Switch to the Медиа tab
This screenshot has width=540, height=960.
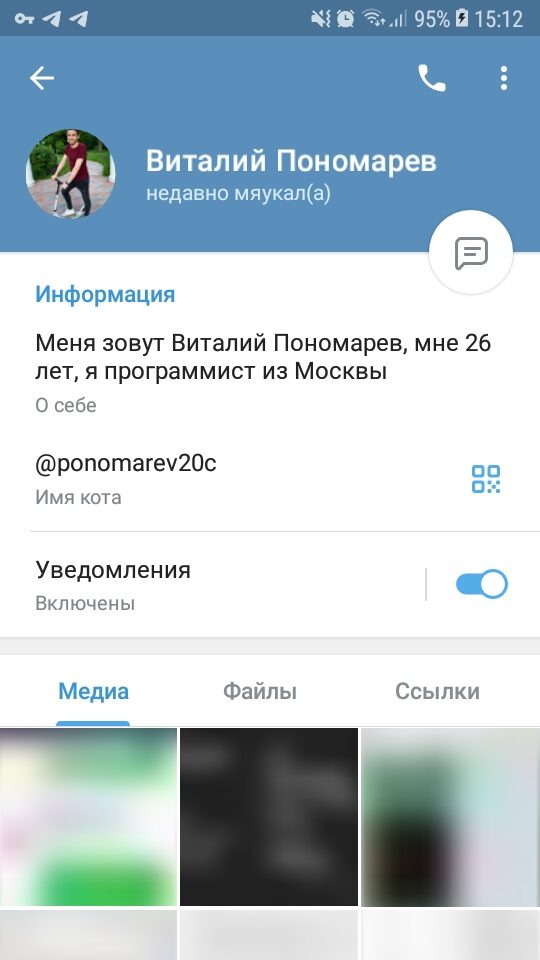(x=93, y=691)
